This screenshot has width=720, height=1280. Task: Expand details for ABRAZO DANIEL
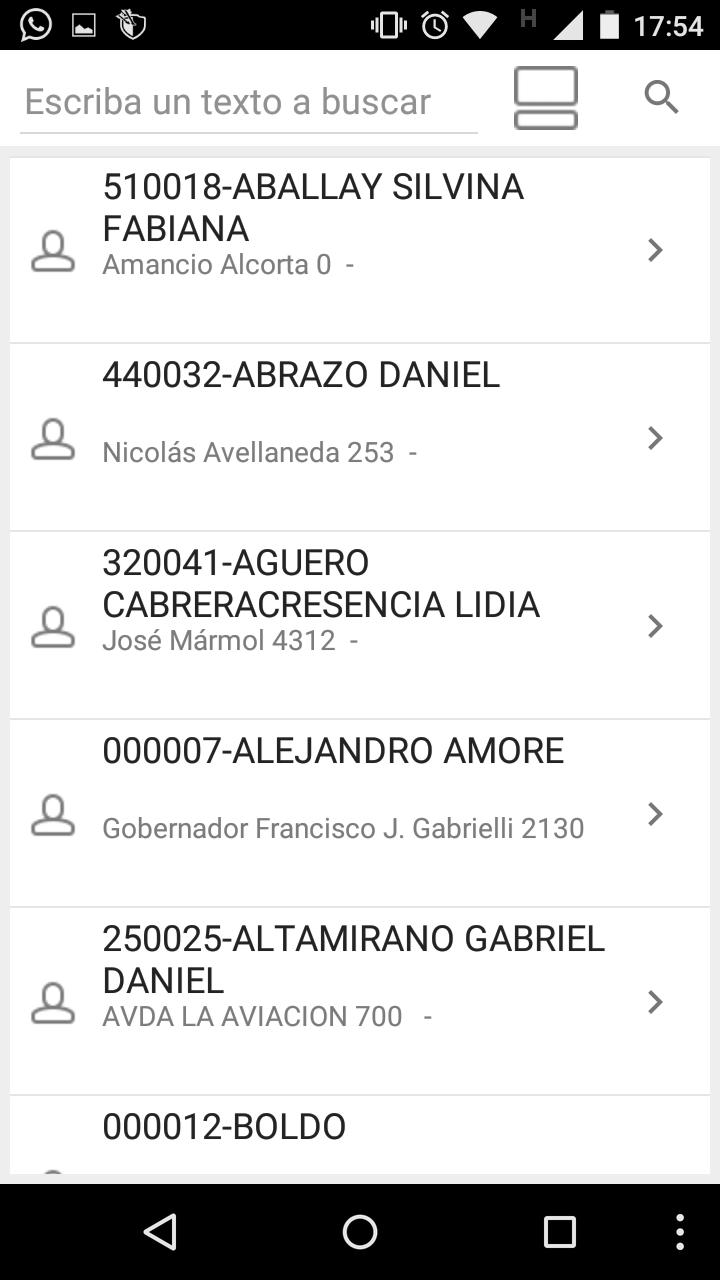click(655, 438)
